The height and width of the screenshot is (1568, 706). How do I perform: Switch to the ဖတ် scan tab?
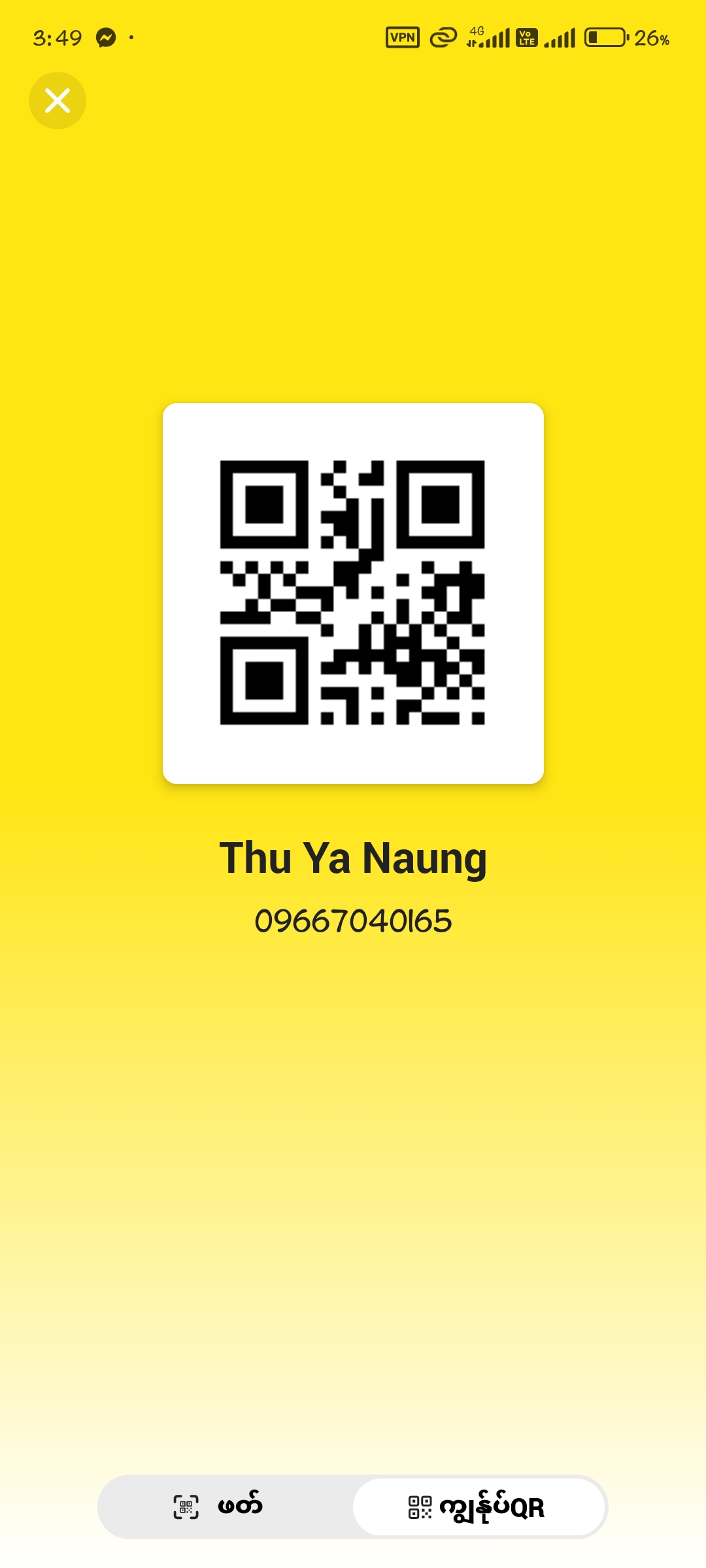coord(220,1507)
